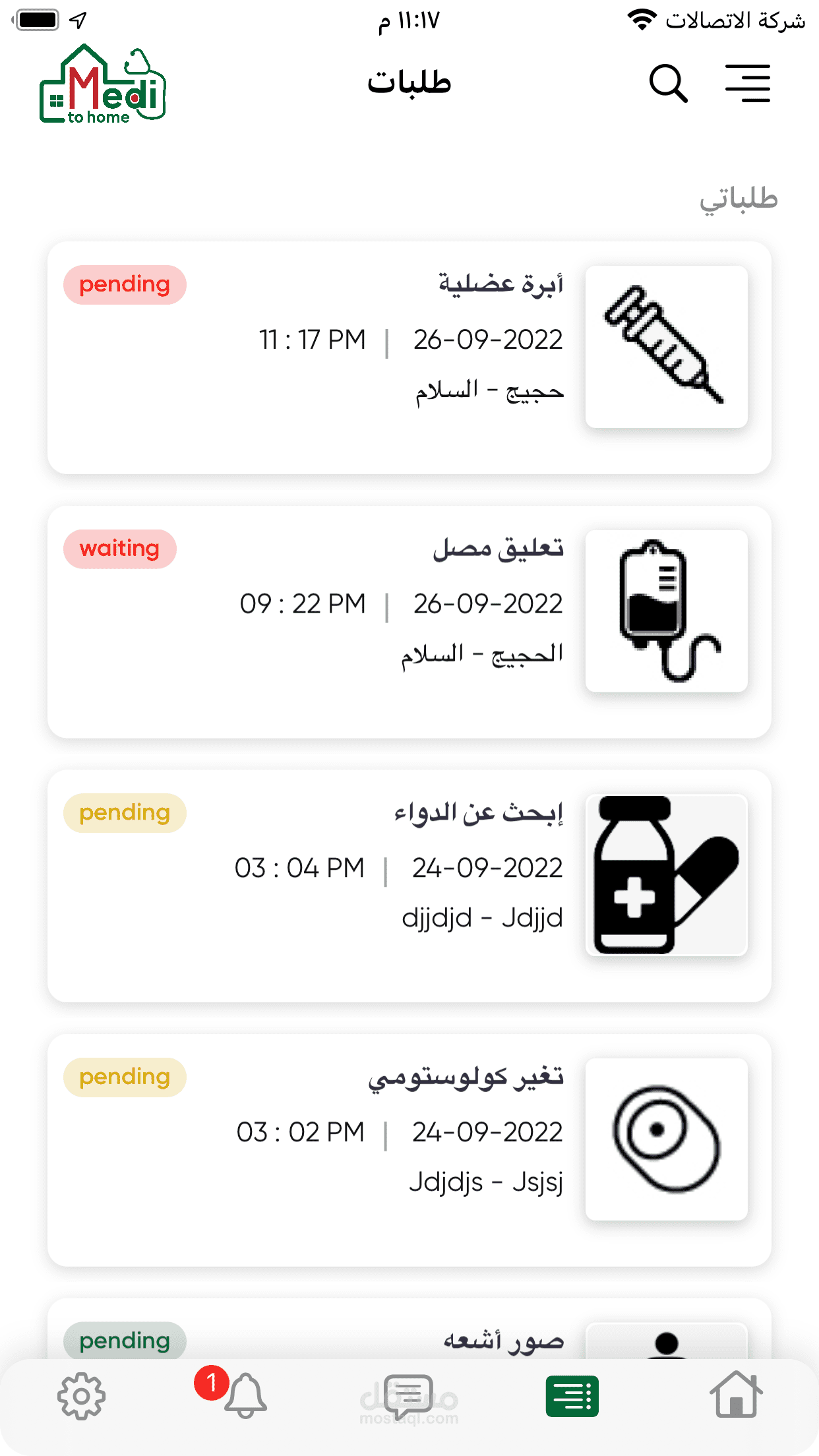Open the settings gear tab
The height and width of the screenshot is (1456, 819).
81,1396
